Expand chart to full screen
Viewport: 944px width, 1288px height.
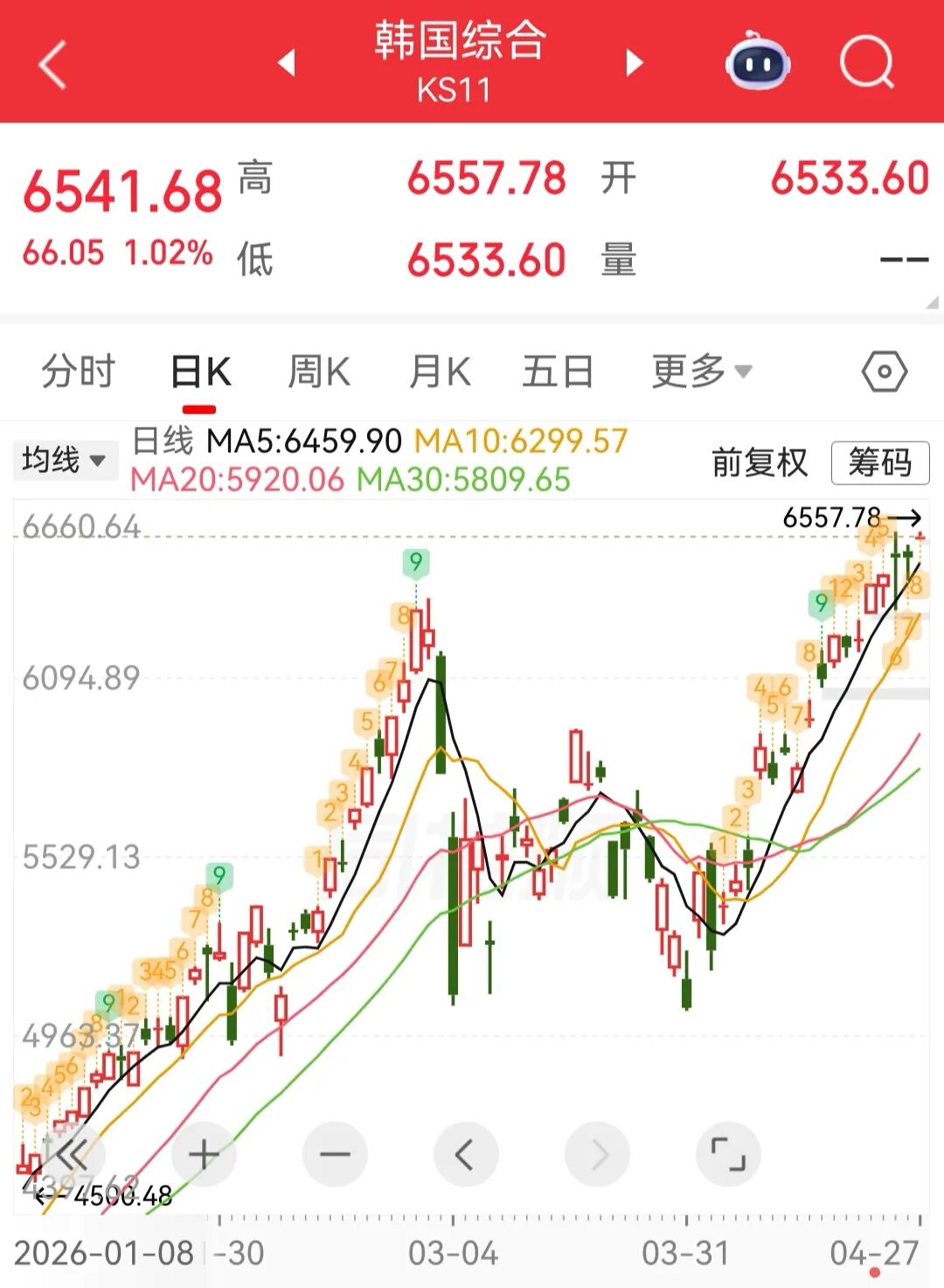(x=728, y=1155)
